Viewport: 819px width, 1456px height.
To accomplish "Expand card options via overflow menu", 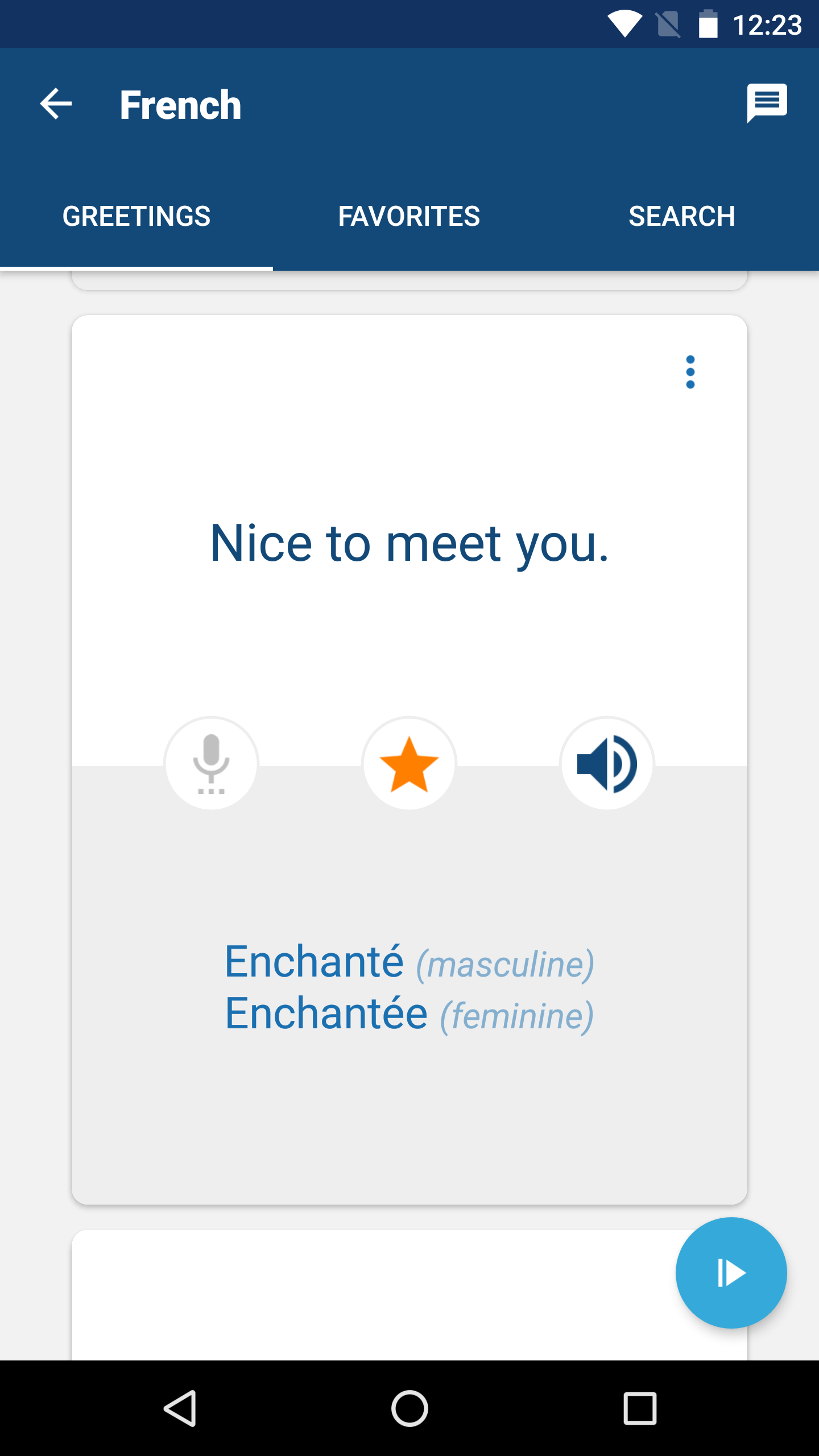I will 690,373.
